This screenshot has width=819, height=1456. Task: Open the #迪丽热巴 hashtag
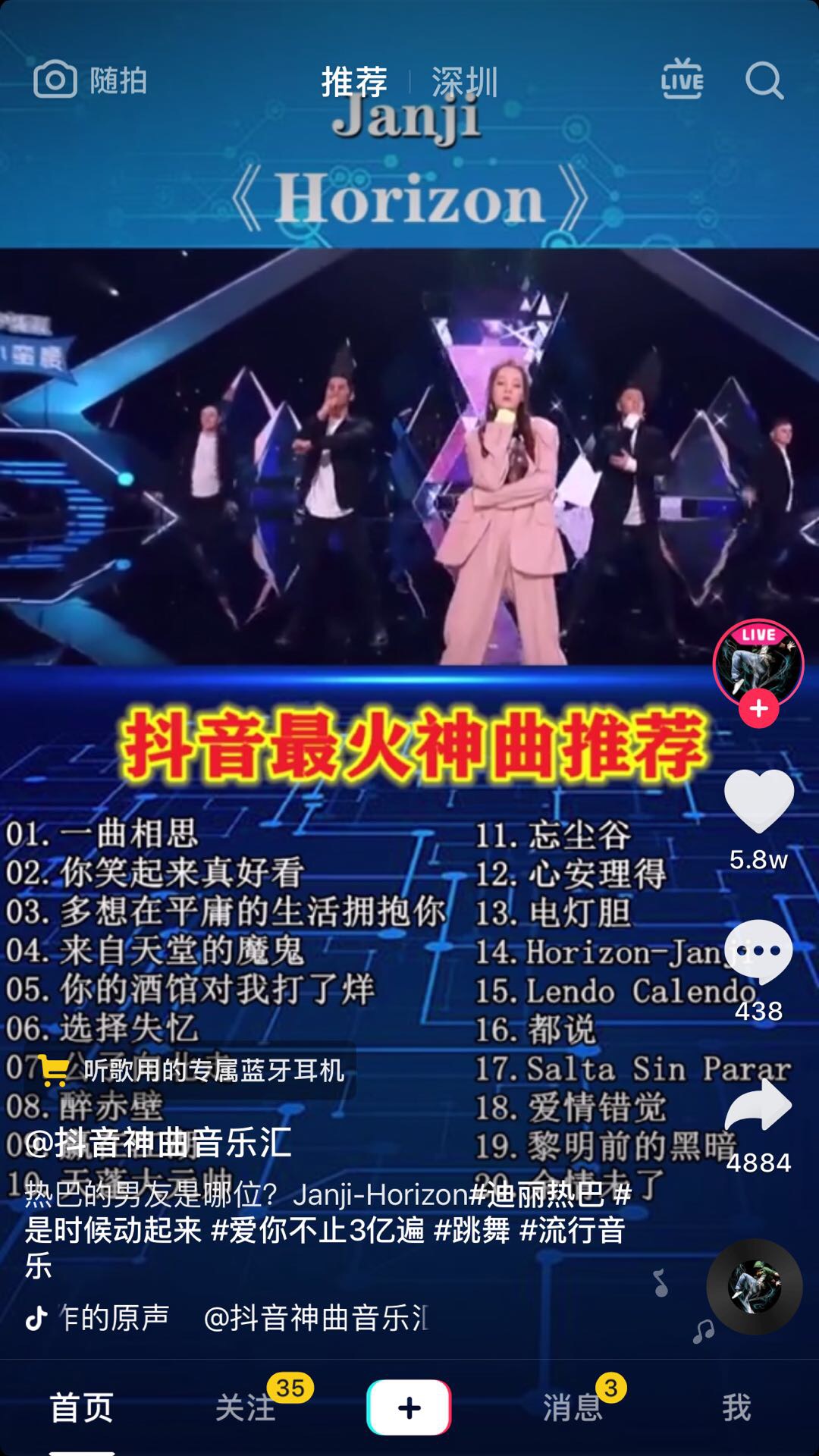pyautogui.click(x=537, y=1194)
